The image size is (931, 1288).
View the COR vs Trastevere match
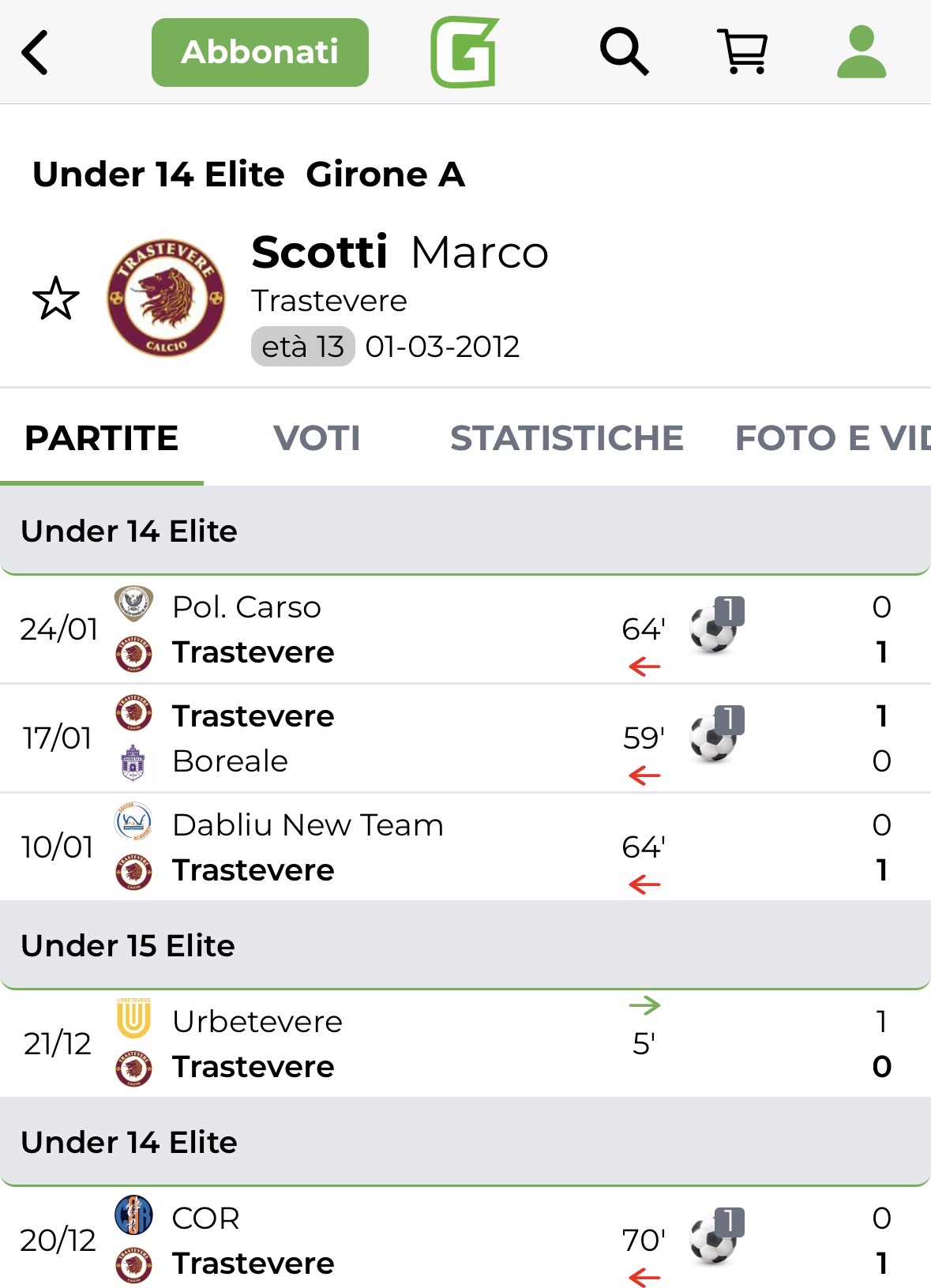pos(395,1241)
